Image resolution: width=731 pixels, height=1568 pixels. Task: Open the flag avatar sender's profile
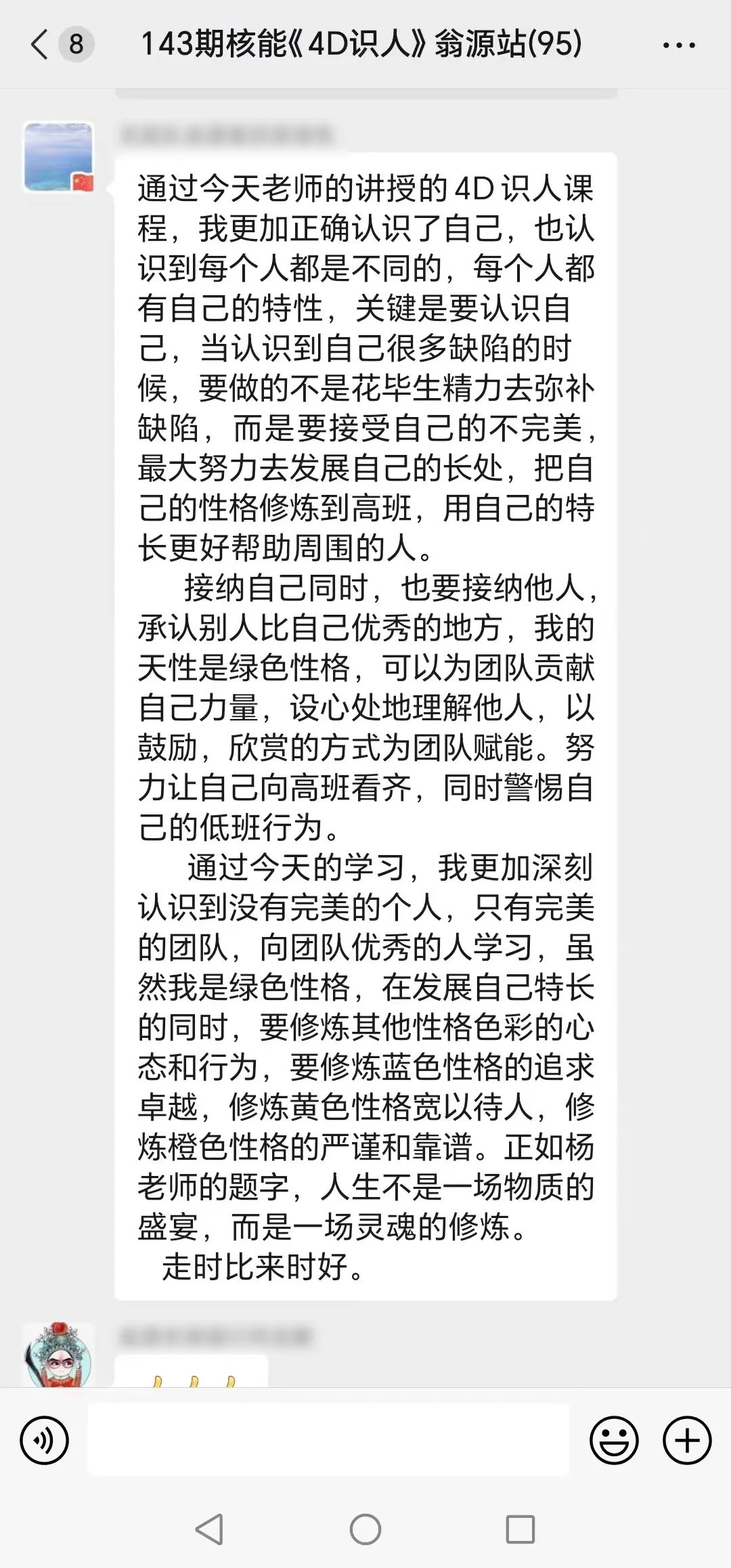tap(59, 157)
